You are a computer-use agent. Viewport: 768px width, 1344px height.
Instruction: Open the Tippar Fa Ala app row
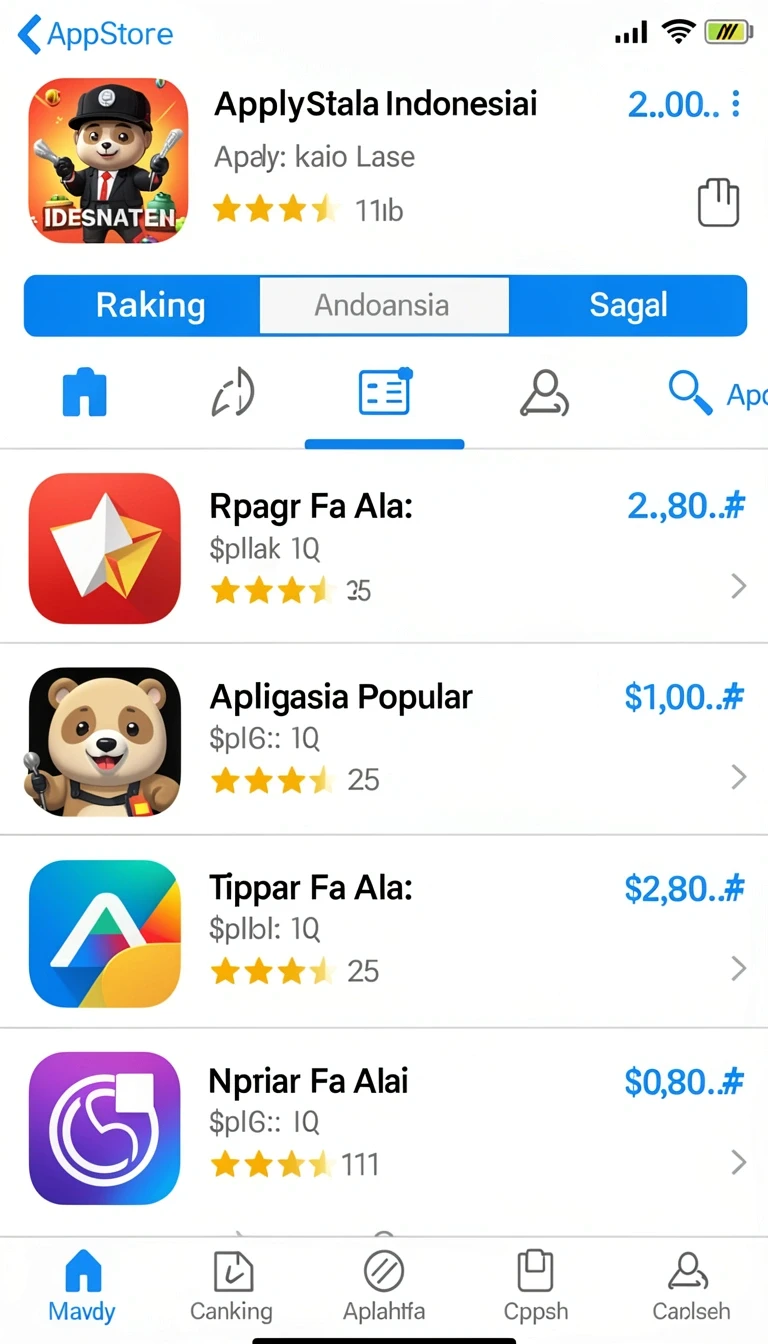pos(384,931)
